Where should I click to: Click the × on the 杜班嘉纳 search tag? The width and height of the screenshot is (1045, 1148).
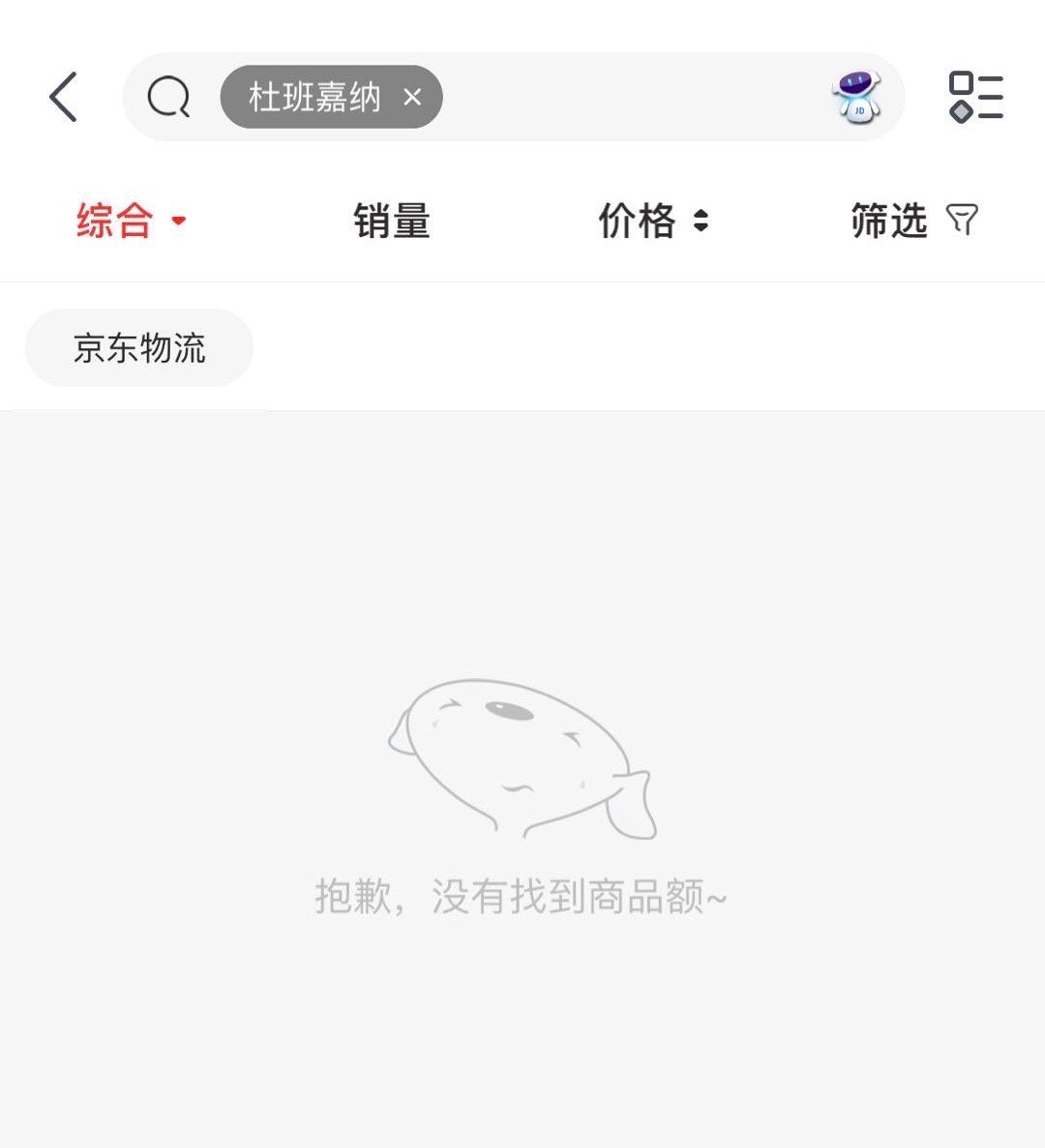pos(414,97)
